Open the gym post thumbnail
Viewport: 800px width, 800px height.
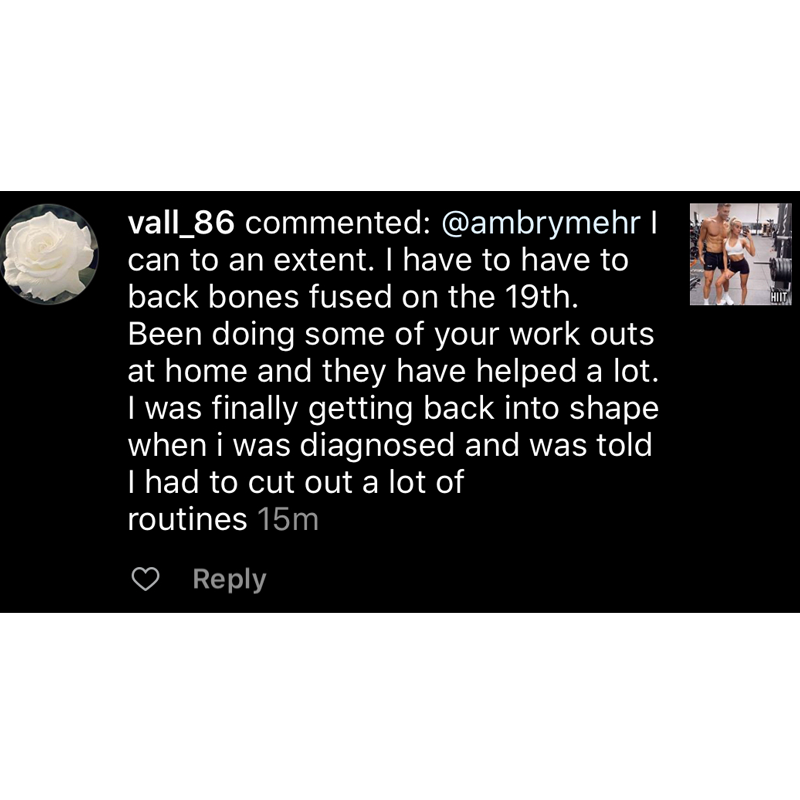coord(740,254)
